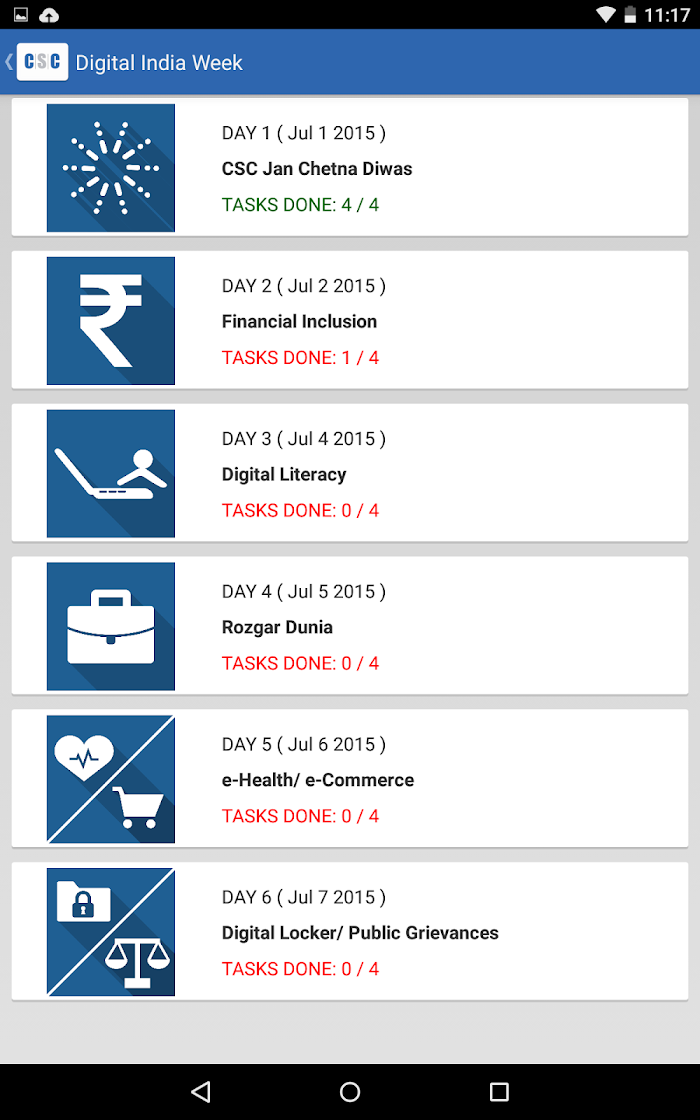
Task: Go to the device home screen
Action: [350, 1091]
